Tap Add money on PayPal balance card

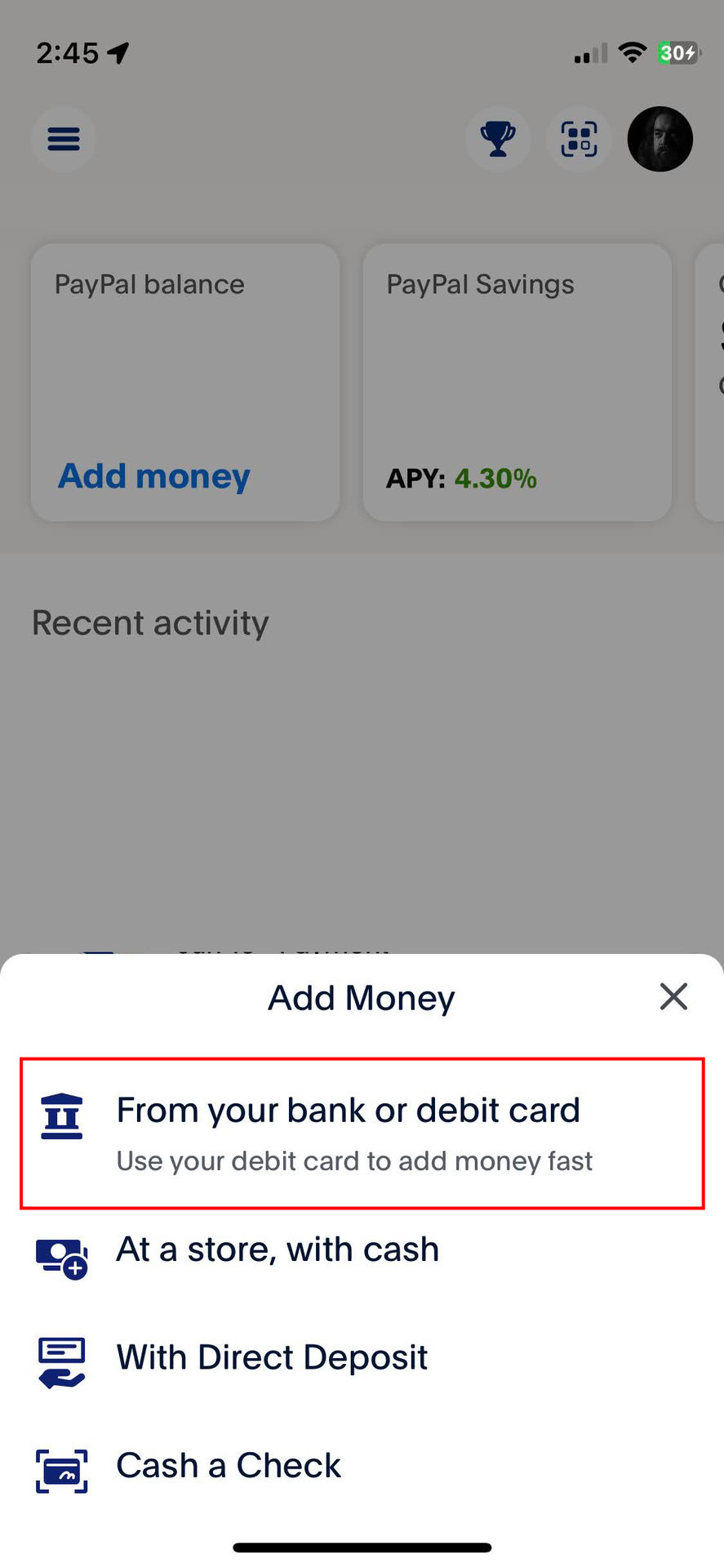click(153, 476)
